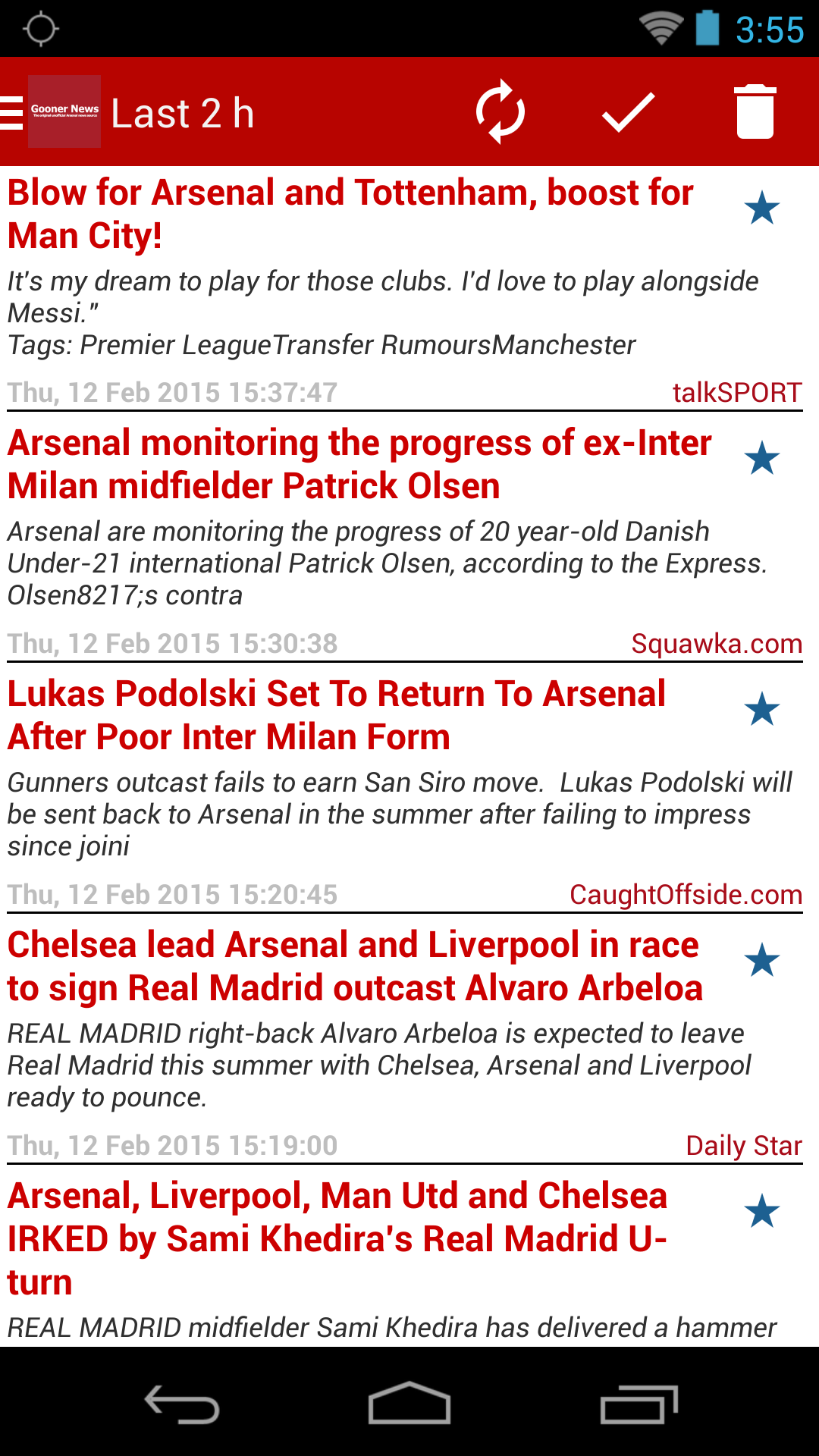Viewport: 819px width, 1456px height.
Task: Star the Patrick Olsen article
Action: tap(762, 459)
